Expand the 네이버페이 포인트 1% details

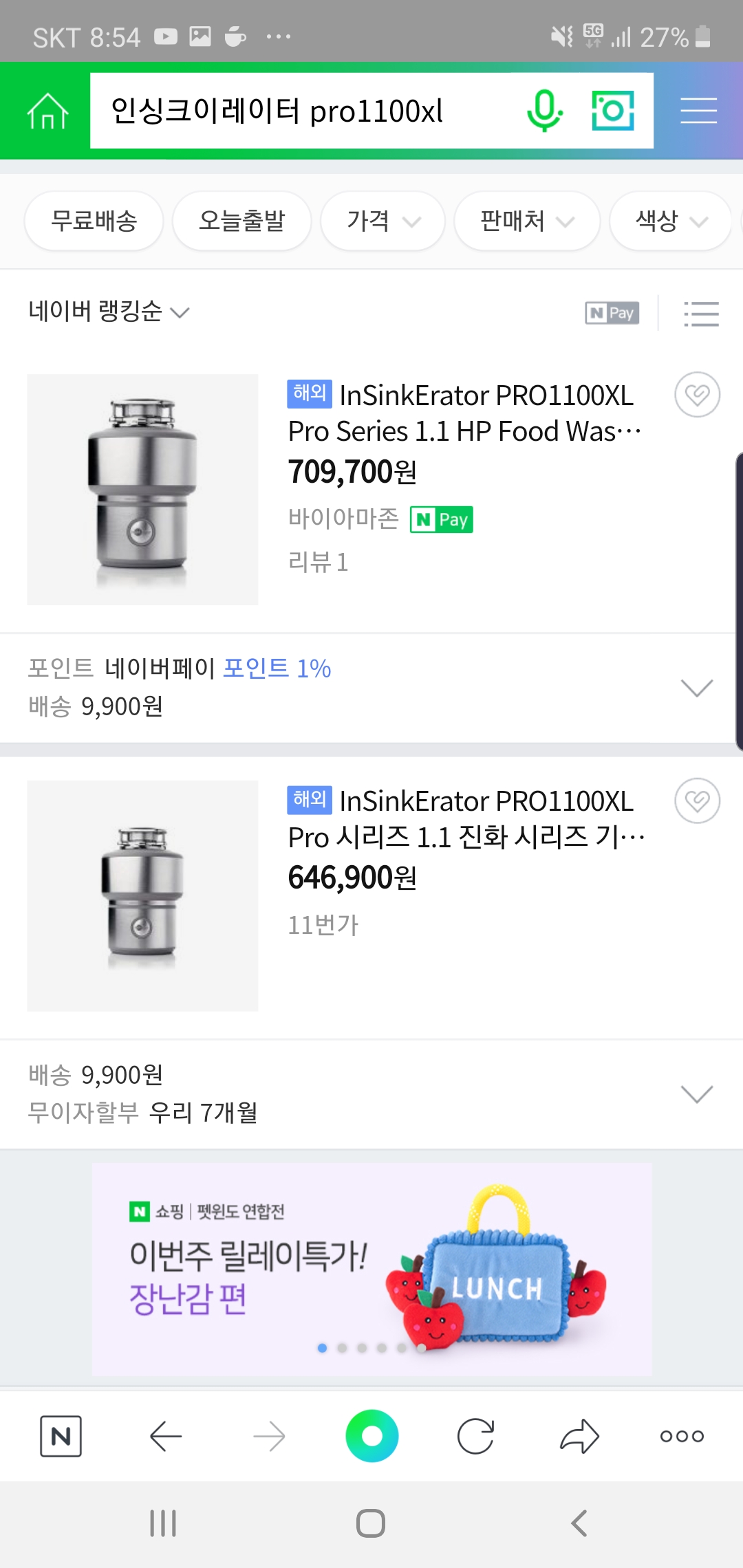(x=696, y=688)
